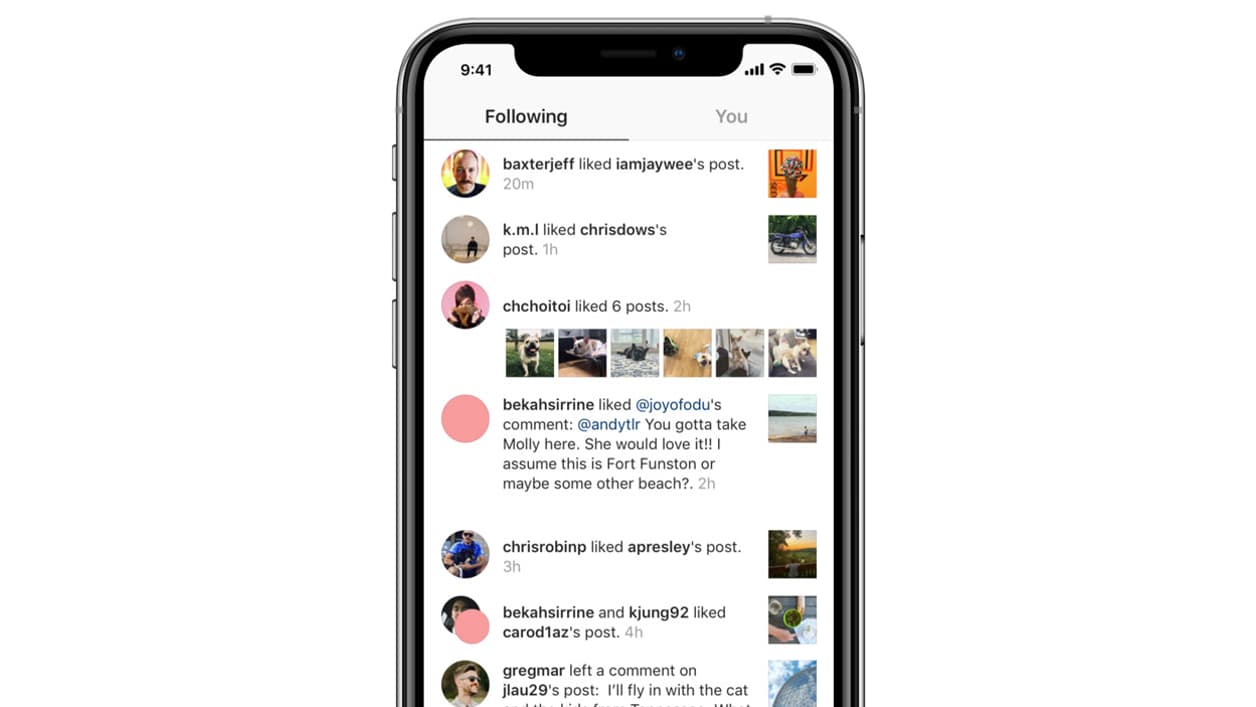Open apresley's sunset post thumbnail

click(792, 554)
